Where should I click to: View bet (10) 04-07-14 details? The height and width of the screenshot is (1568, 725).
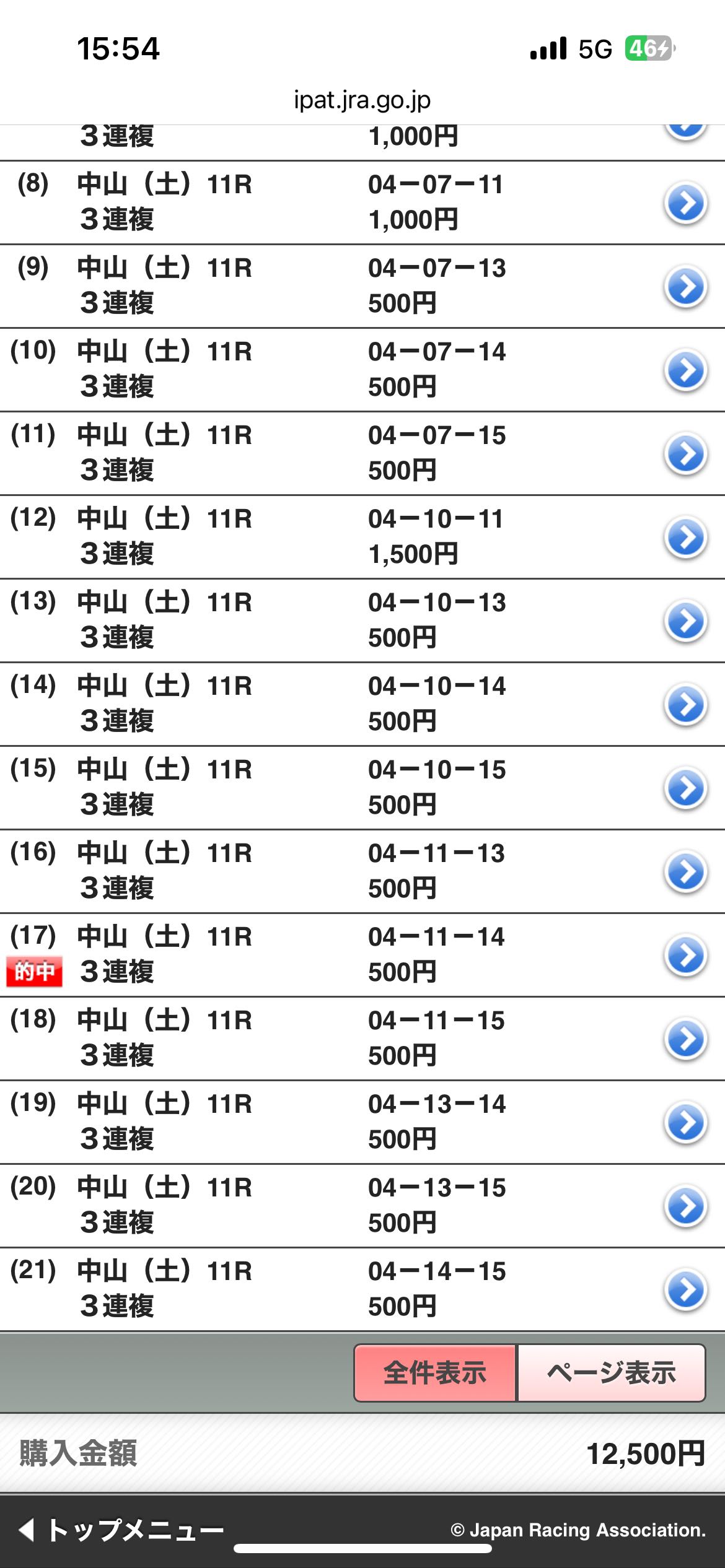pos(685,370)
